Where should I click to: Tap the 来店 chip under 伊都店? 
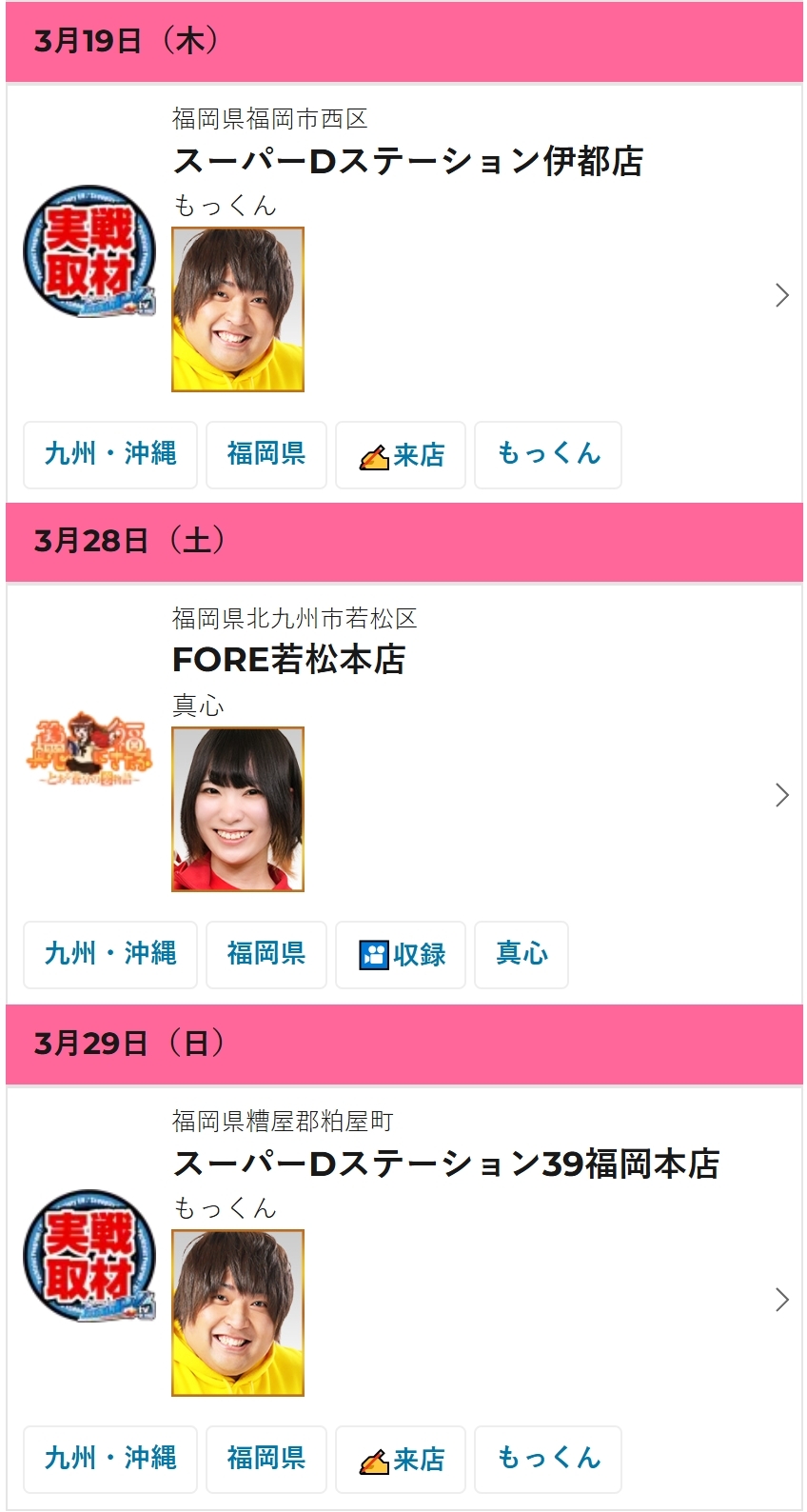401,455
